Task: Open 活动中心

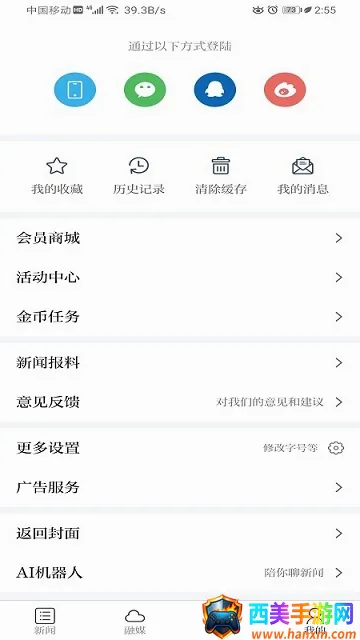Action: (x=180, y=278)
